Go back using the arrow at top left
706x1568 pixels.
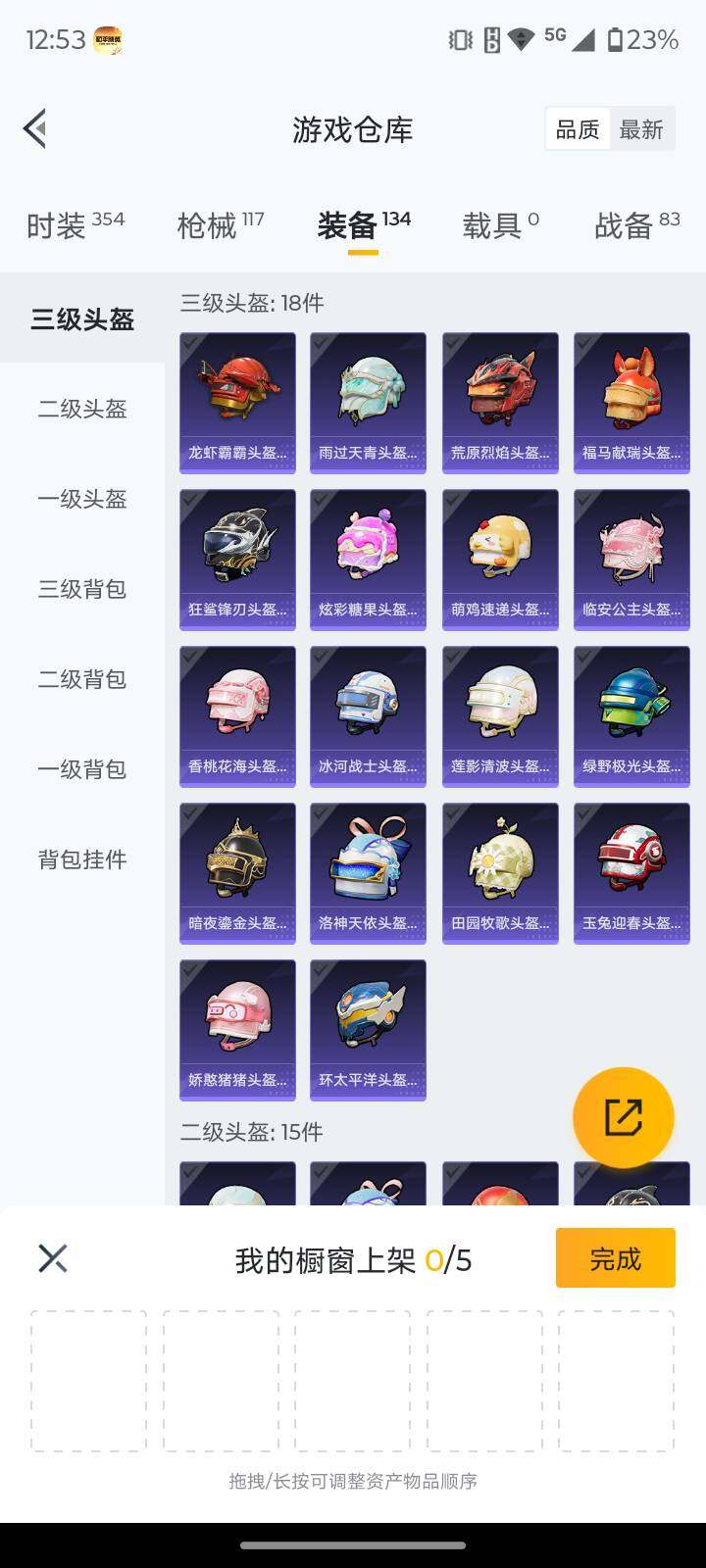[x=34, y=128]
